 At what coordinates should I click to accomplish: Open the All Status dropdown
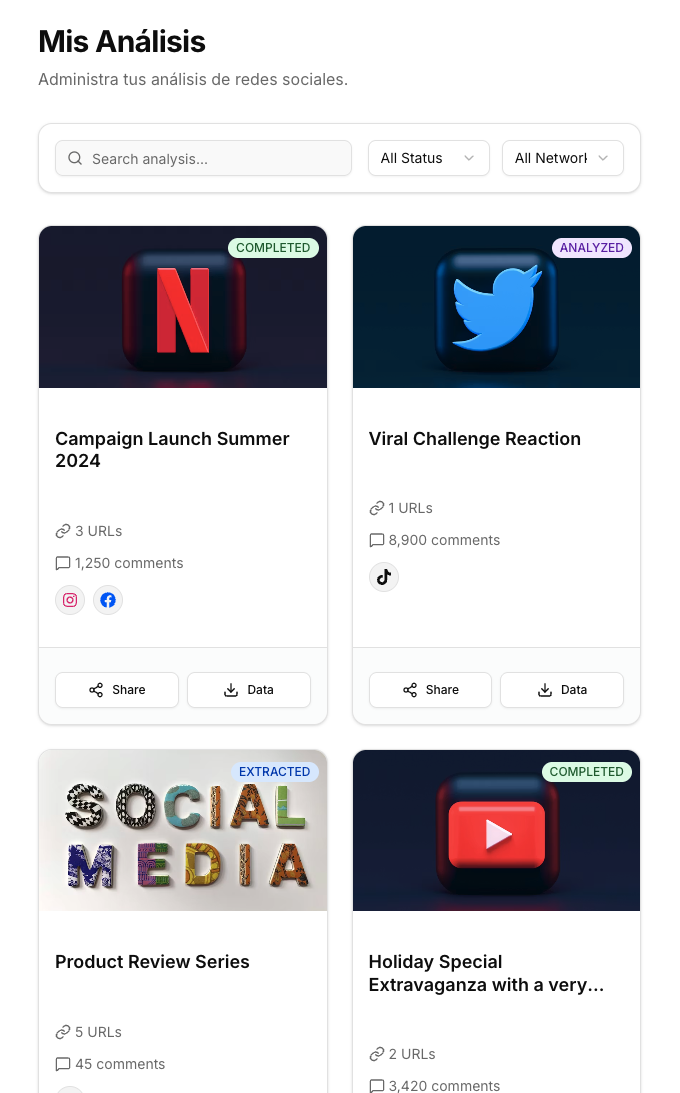click(428, 158)
